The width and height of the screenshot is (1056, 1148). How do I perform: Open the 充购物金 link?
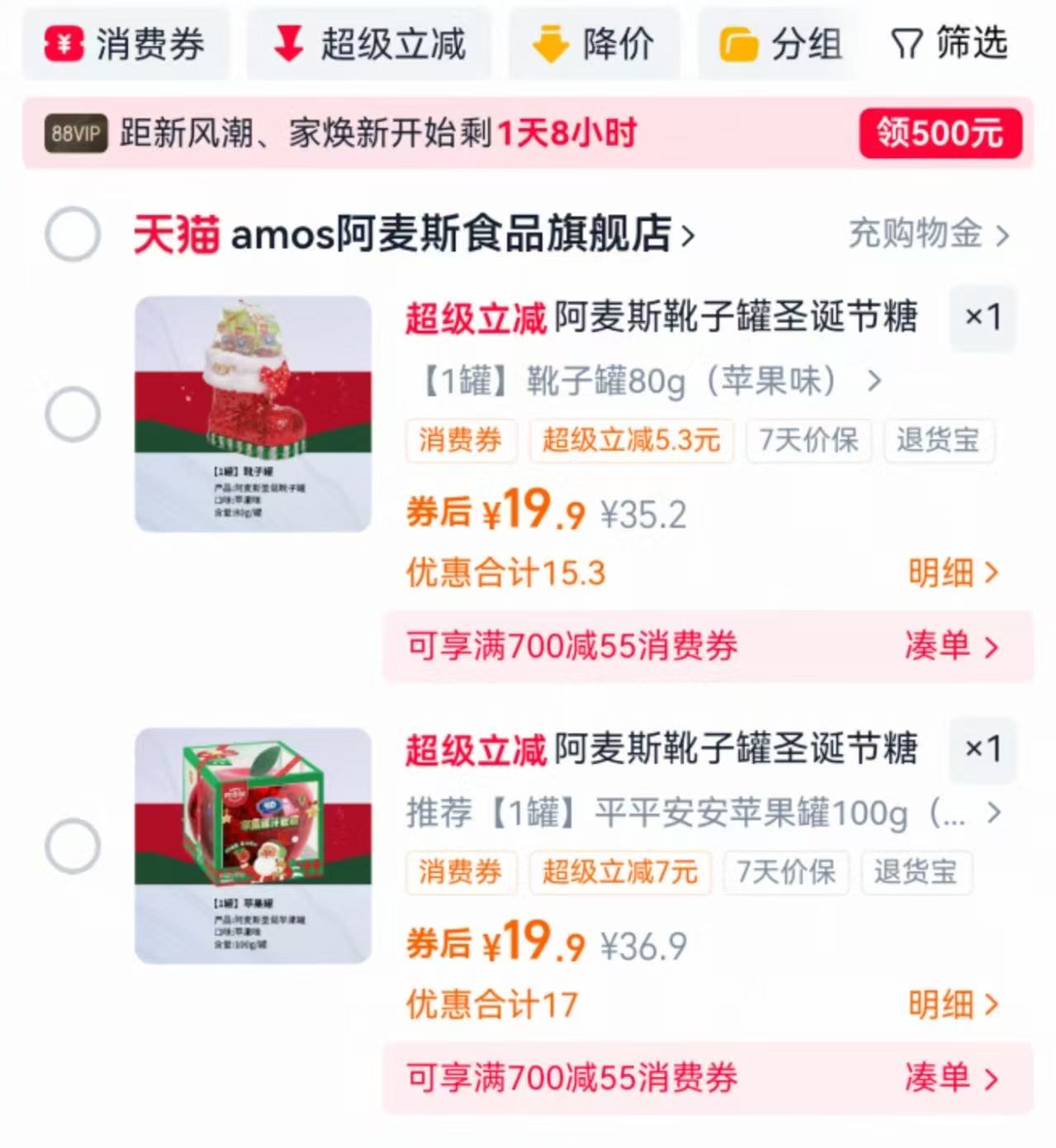[915, 235]
